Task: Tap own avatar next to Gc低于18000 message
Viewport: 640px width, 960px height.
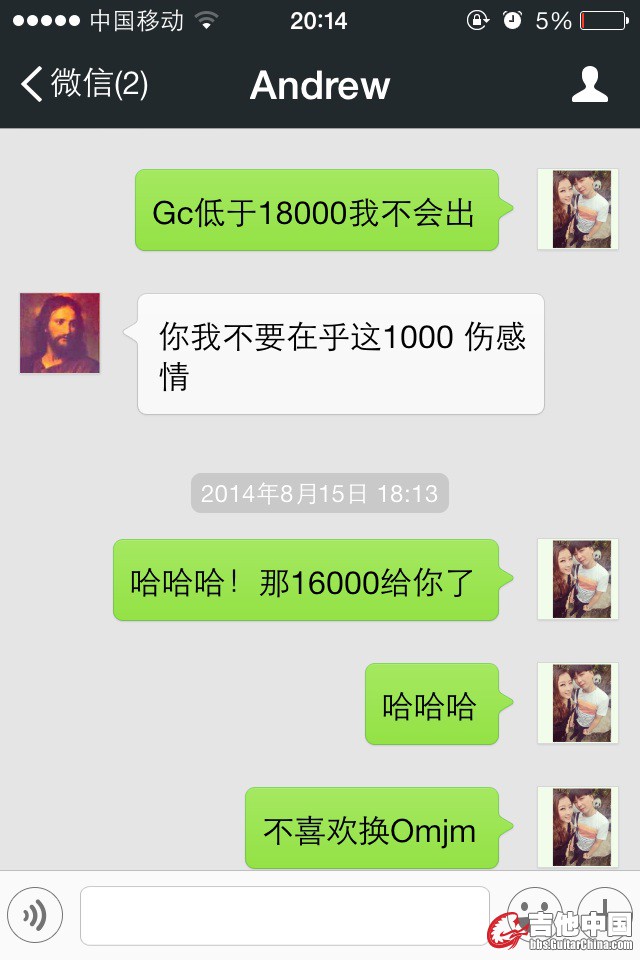Action: point(578,209)
